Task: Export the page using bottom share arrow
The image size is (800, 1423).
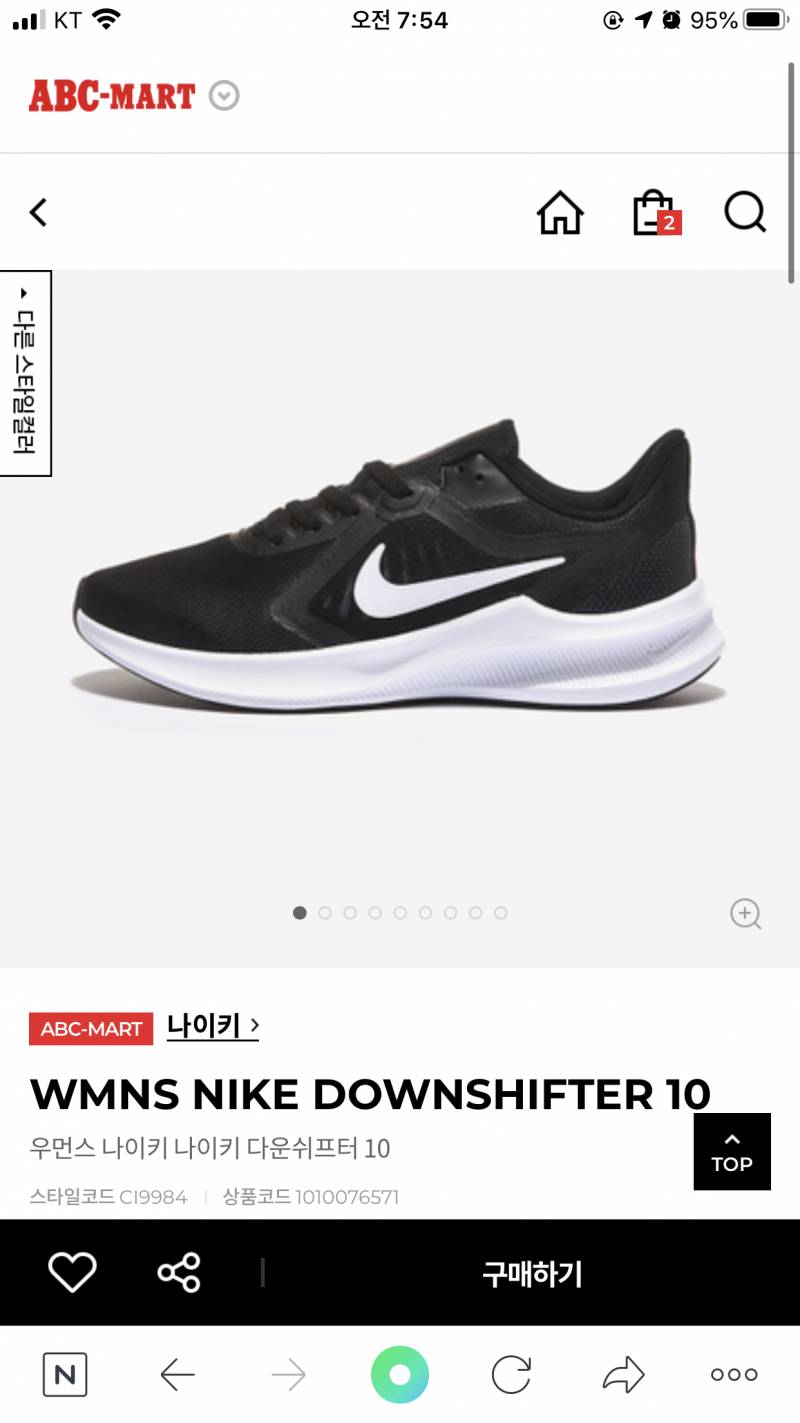Action: [x=623, y=1374]
